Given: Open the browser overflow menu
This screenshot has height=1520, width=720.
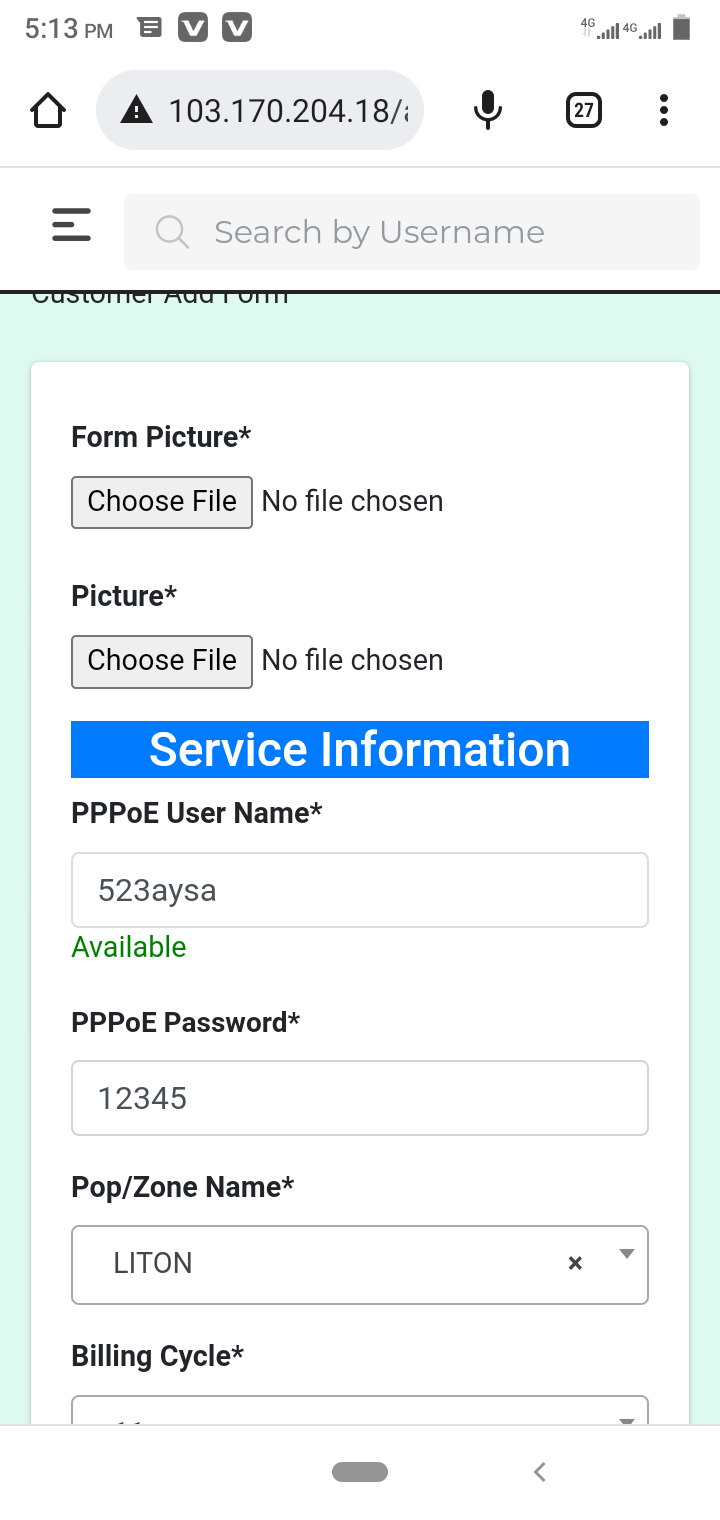Looking at the screenshot, I should pyautogui.click(x=664, y=110).
